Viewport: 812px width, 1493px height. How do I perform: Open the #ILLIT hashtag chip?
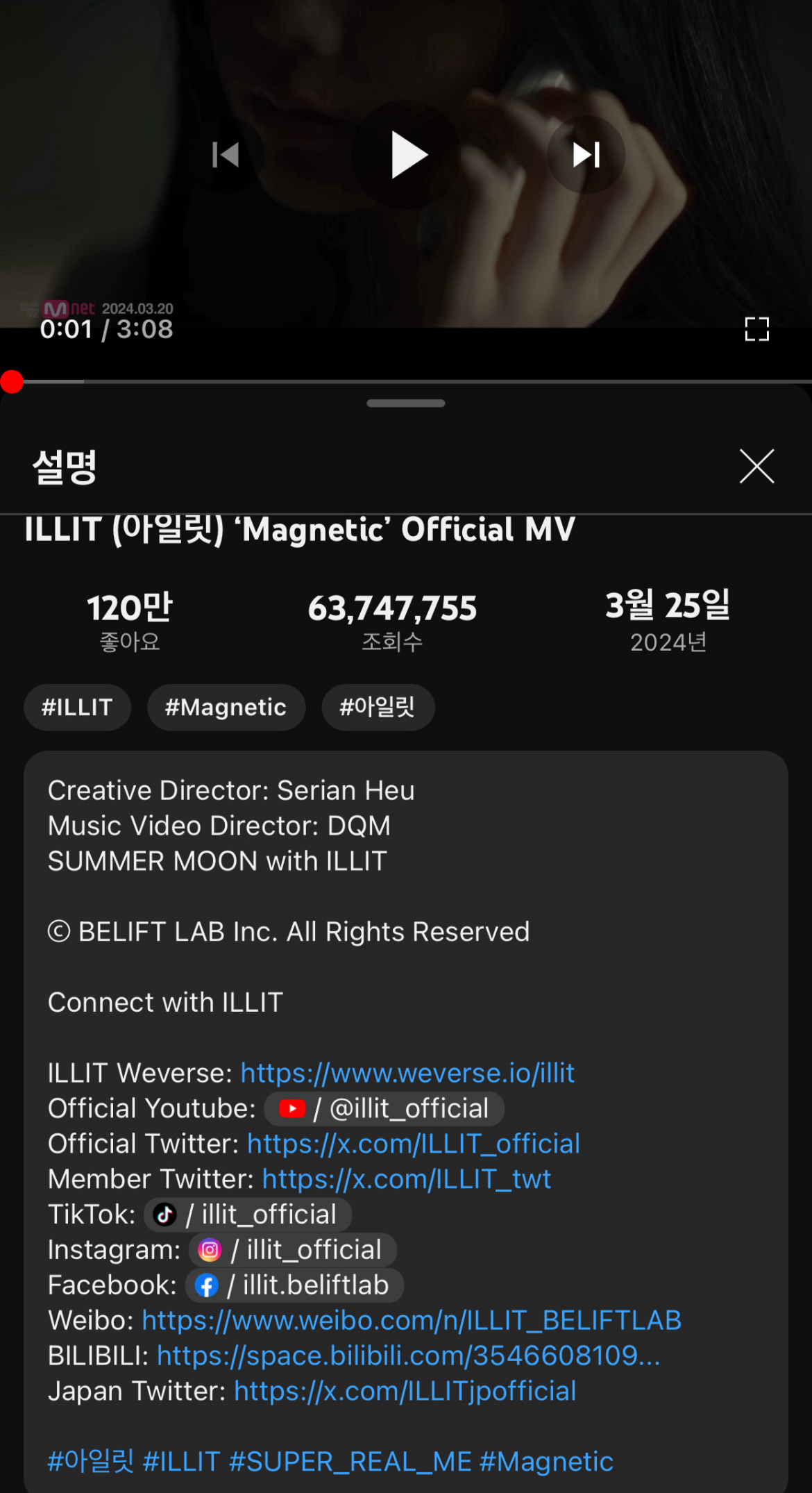point(77,708)
